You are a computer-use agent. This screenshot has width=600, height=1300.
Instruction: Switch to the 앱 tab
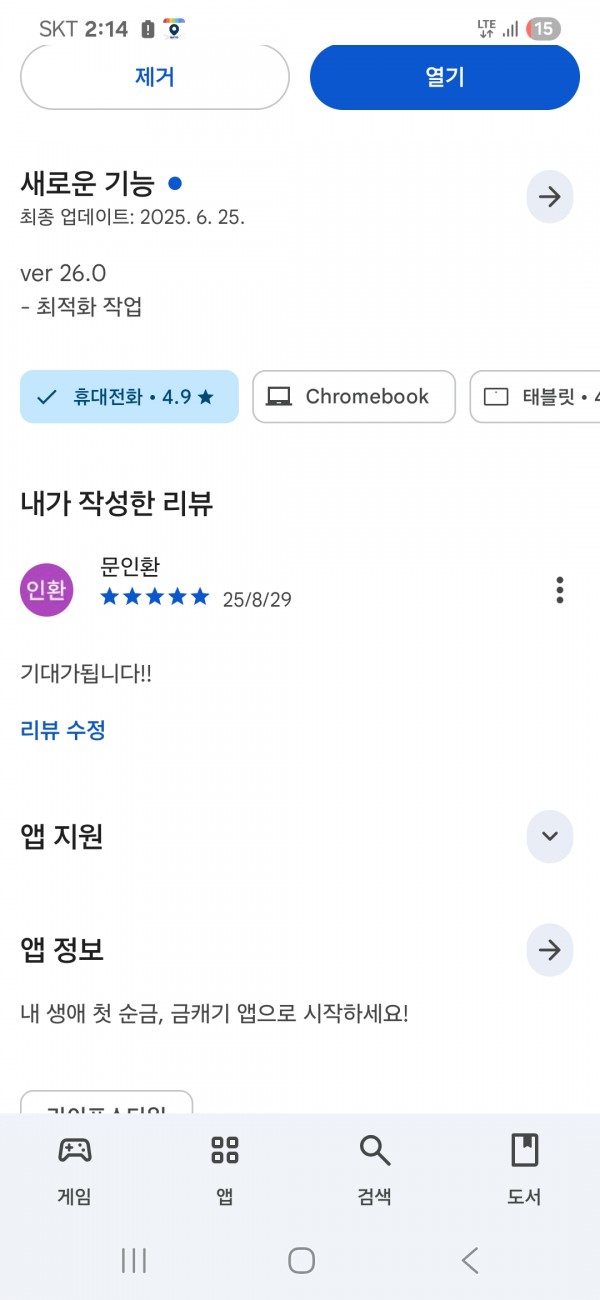pyautogui.click(x=225, y=1168)
